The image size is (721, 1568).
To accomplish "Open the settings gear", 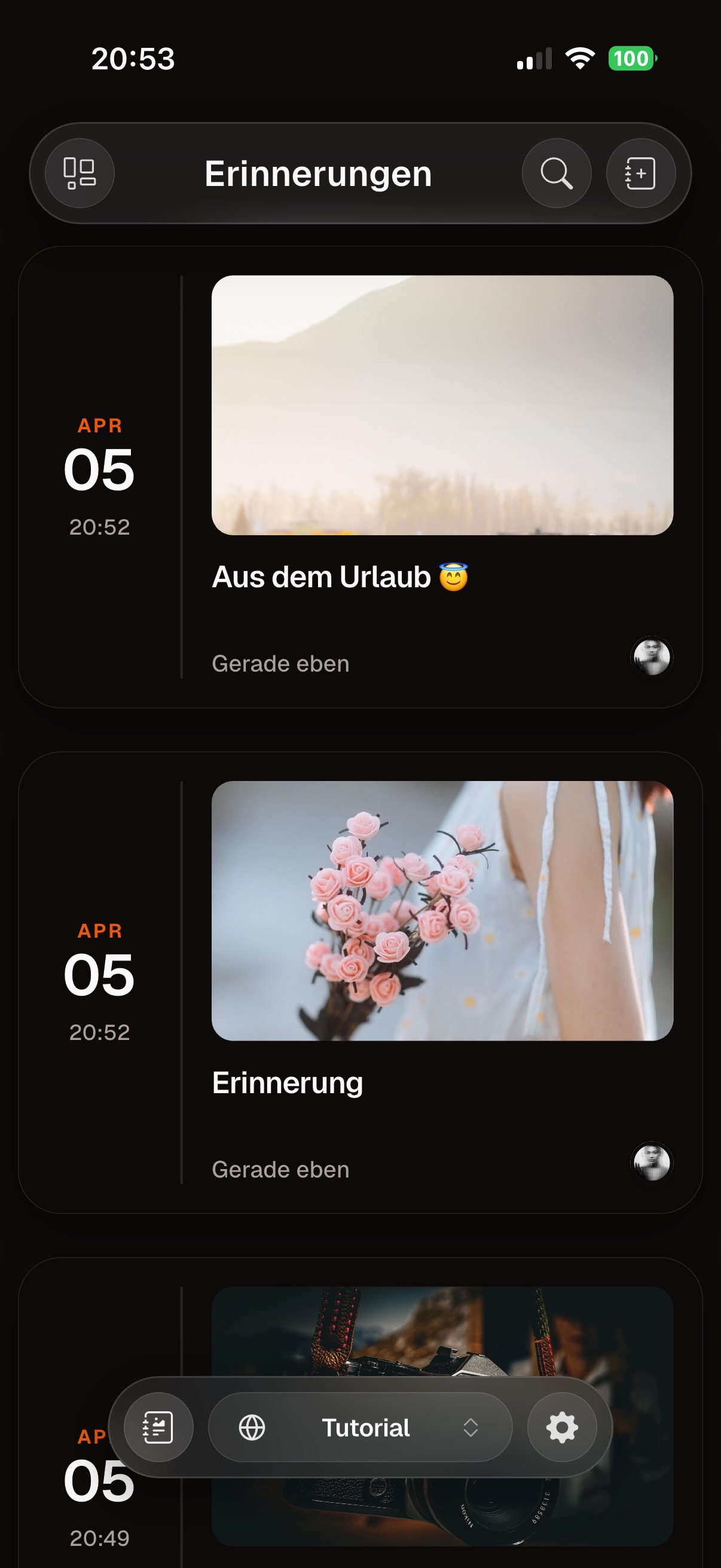I will coord(563,1427).
